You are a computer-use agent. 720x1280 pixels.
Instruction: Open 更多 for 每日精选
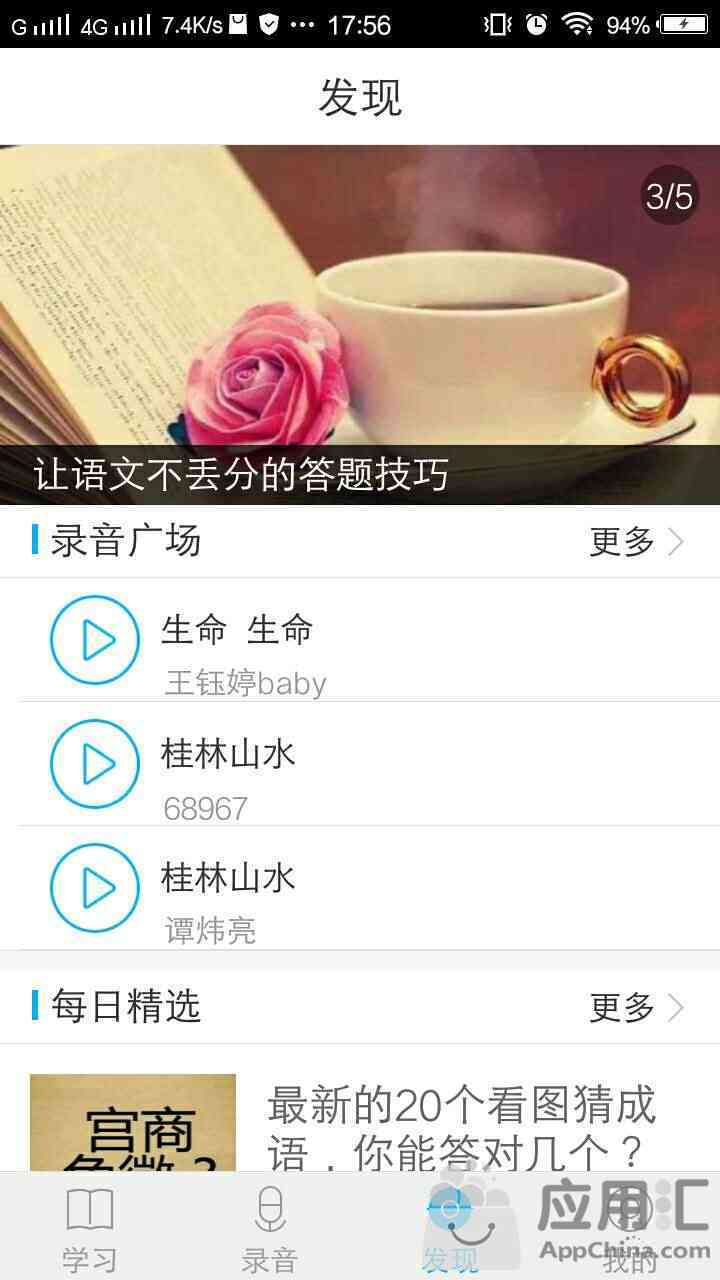(x=636, y=1008)
